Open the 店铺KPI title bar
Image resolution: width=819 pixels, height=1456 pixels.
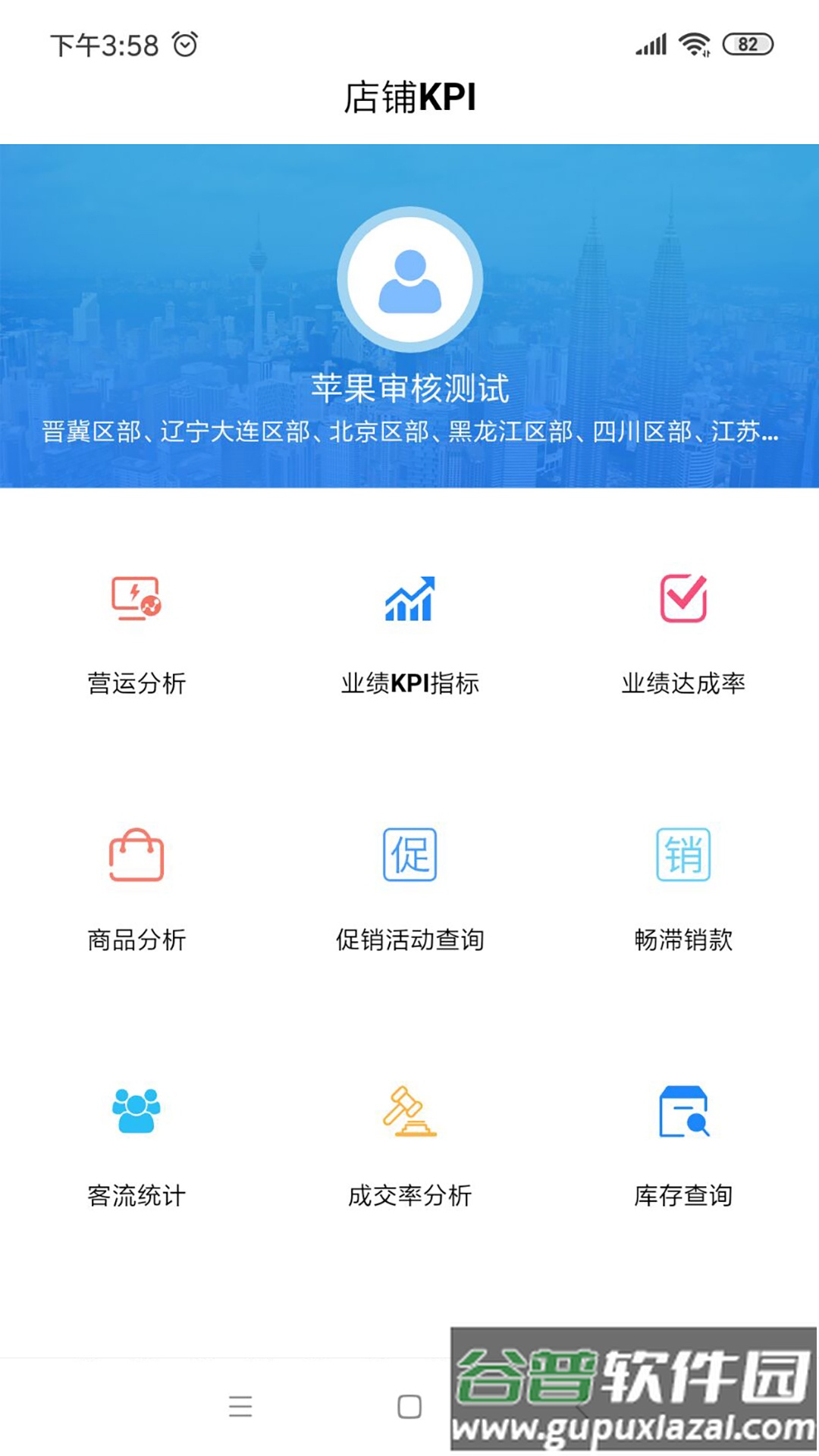coord(409,95)
